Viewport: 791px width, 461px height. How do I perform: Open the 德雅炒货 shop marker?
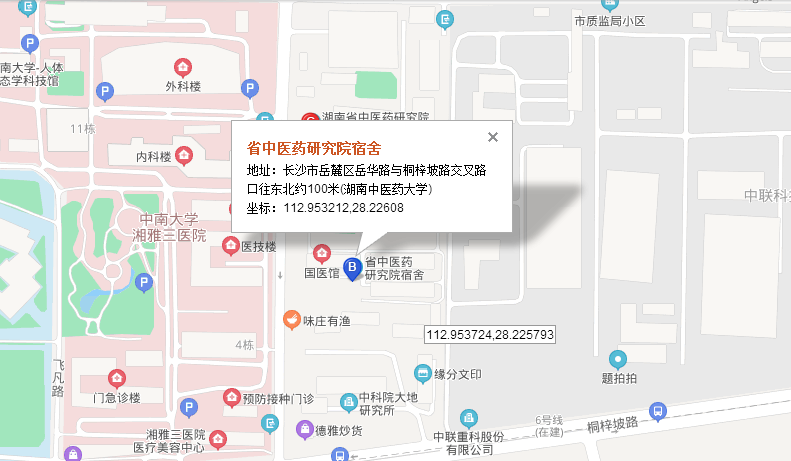[305, 429]
